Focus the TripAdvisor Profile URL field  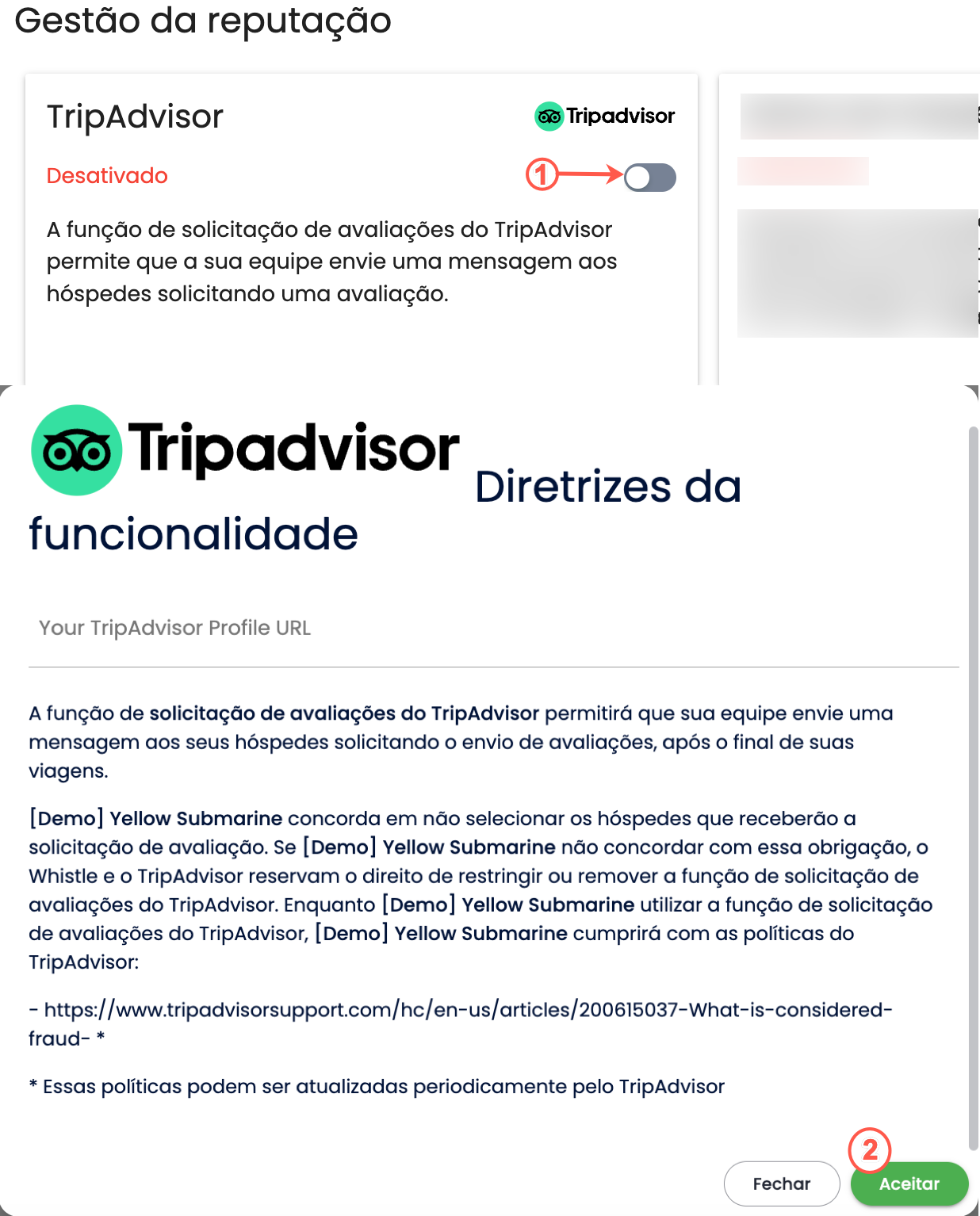(492, 628)
